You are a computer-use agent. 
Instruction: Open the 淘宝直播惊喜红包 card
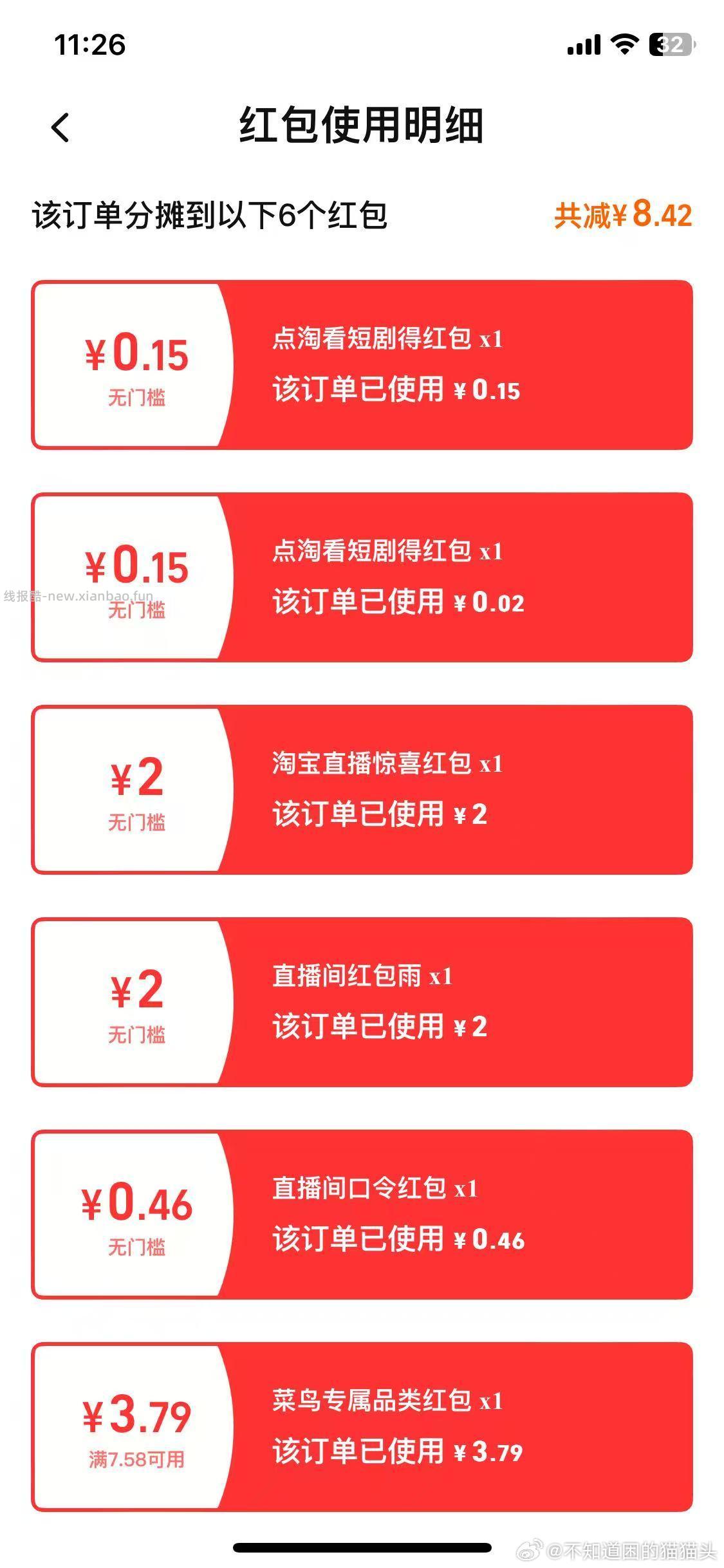point(362,789)
